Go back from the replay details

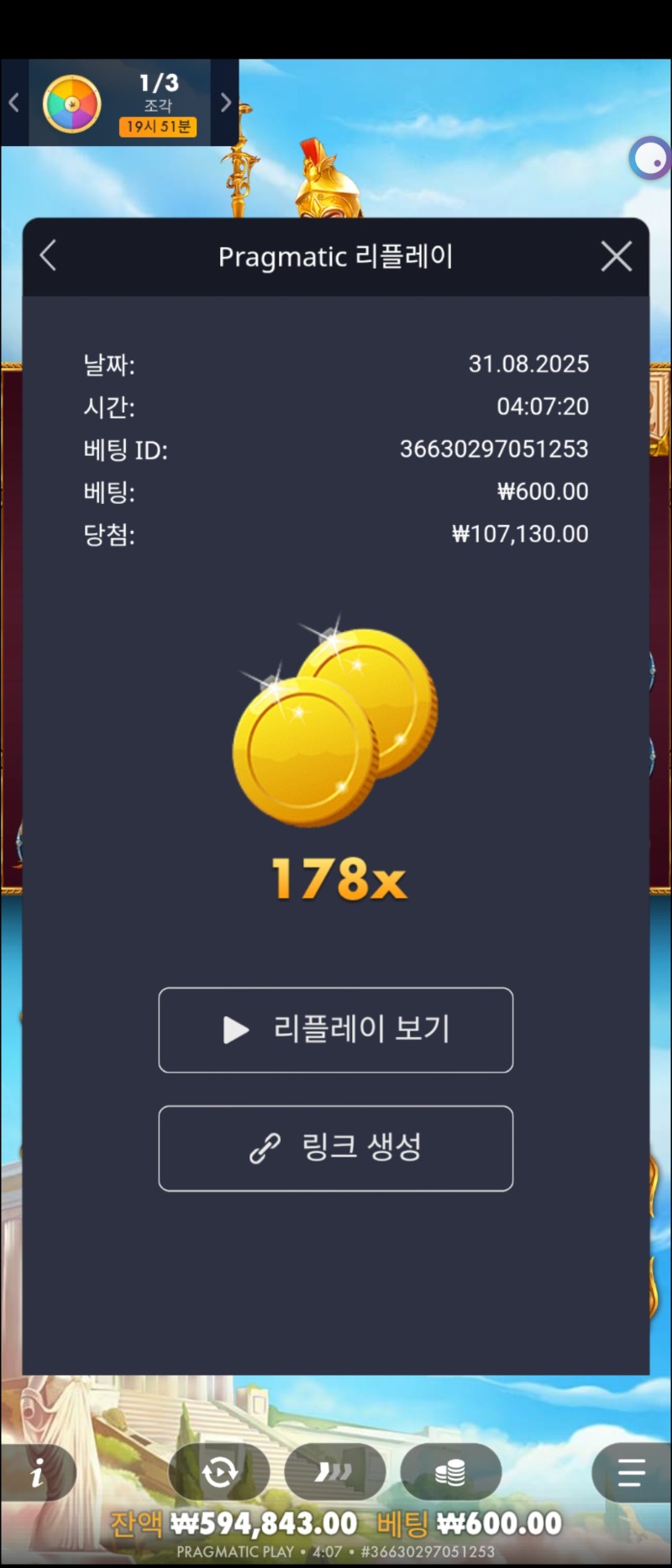coord(49,256)
